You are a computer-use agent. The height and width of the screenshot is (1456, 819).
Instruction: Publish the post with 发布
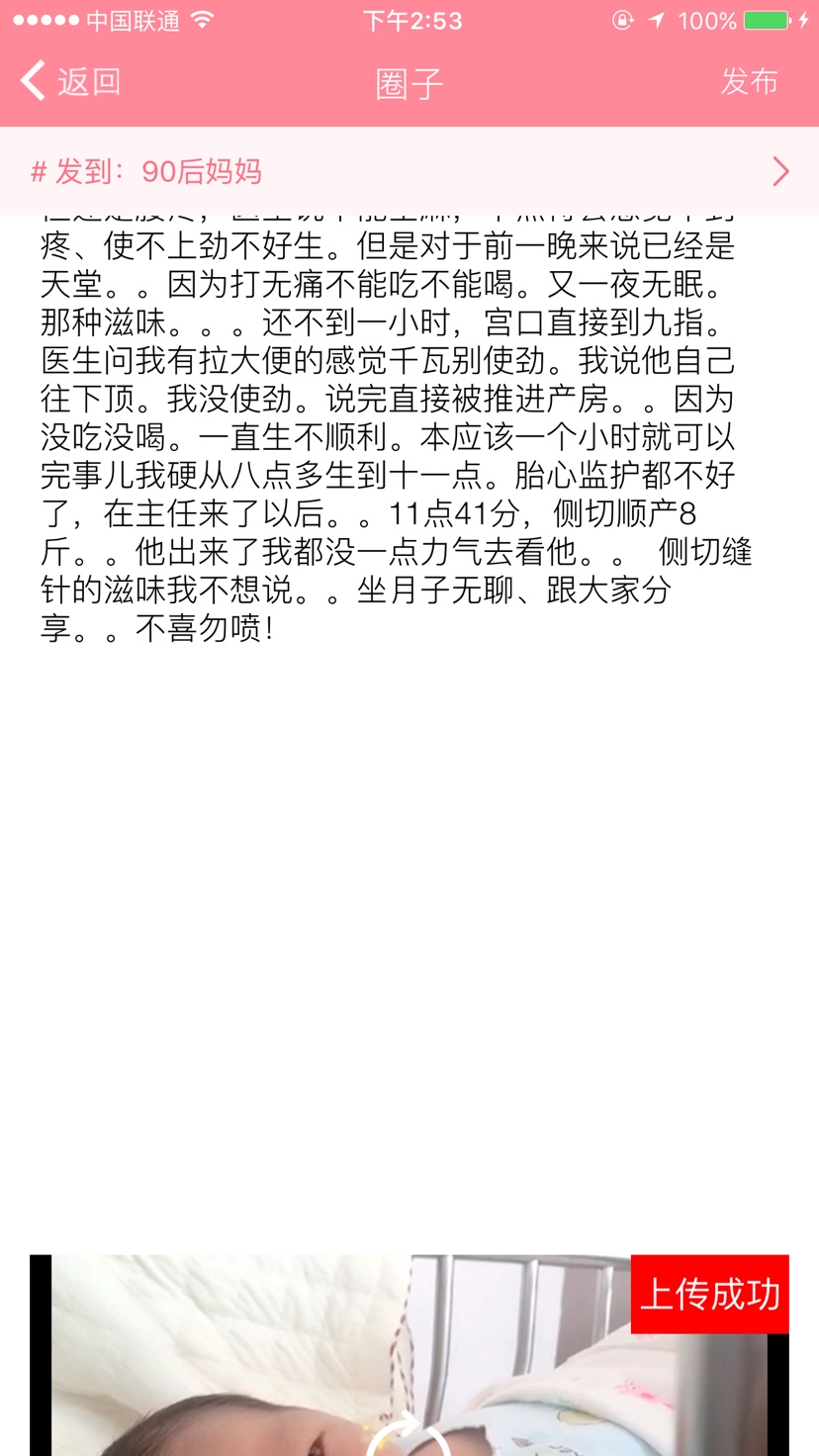[x=749, y=81]
